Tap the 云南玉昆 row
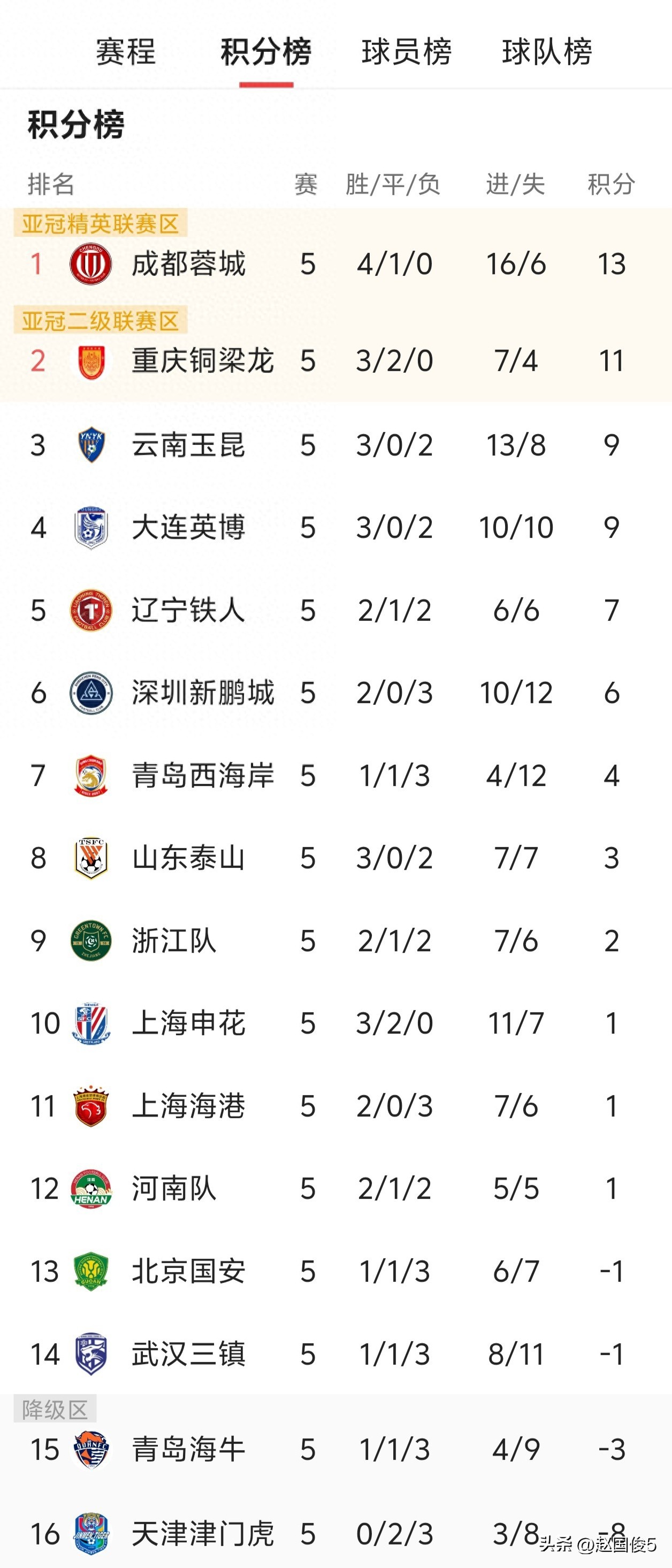The height and width of the screenshot is (1568, 672). click(x=189, y=445)
